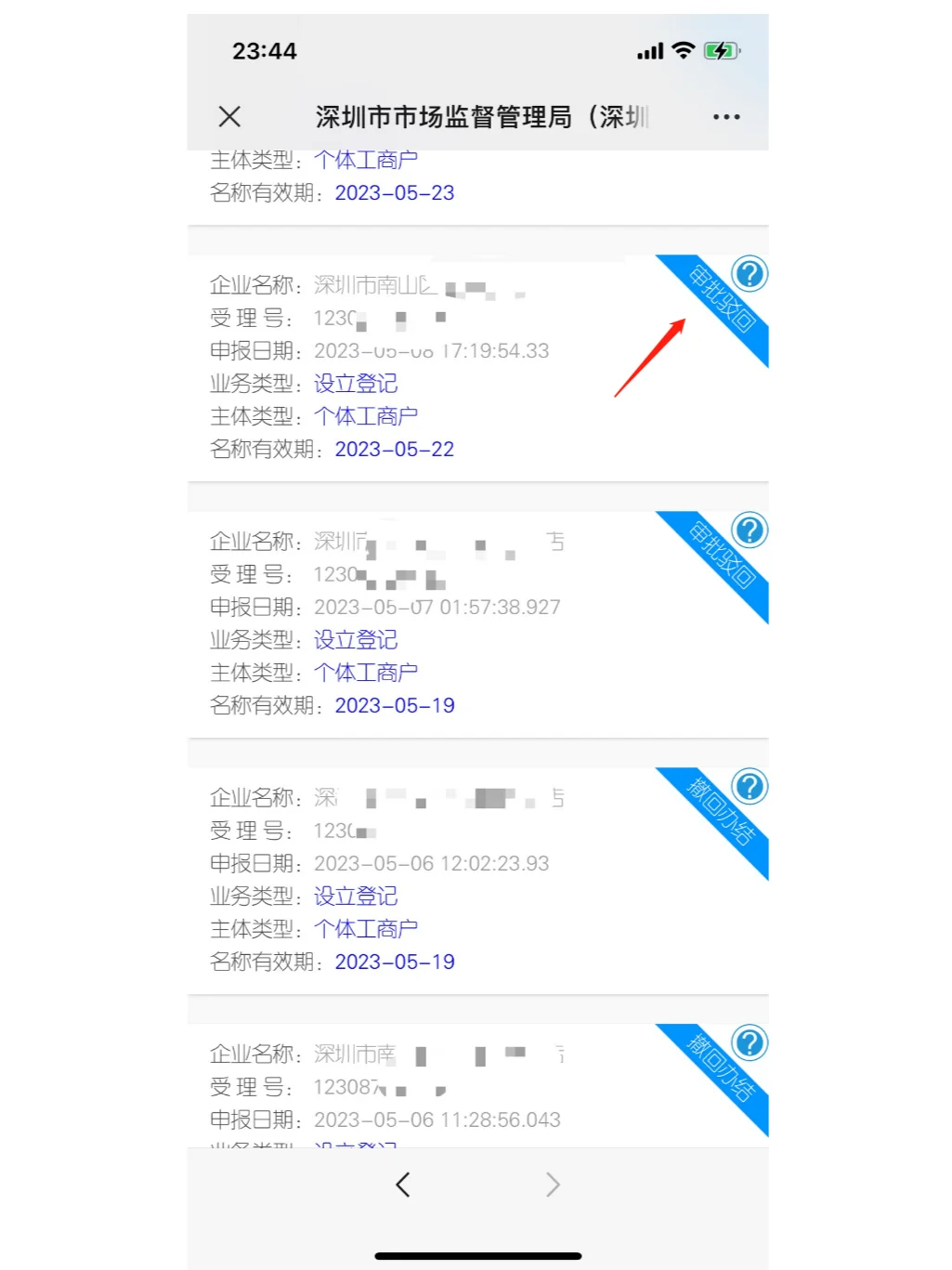The image size is (952, 1270).
Task: Tap the help icon on the 01:57:38.927 application
Action: click(750, 530)
